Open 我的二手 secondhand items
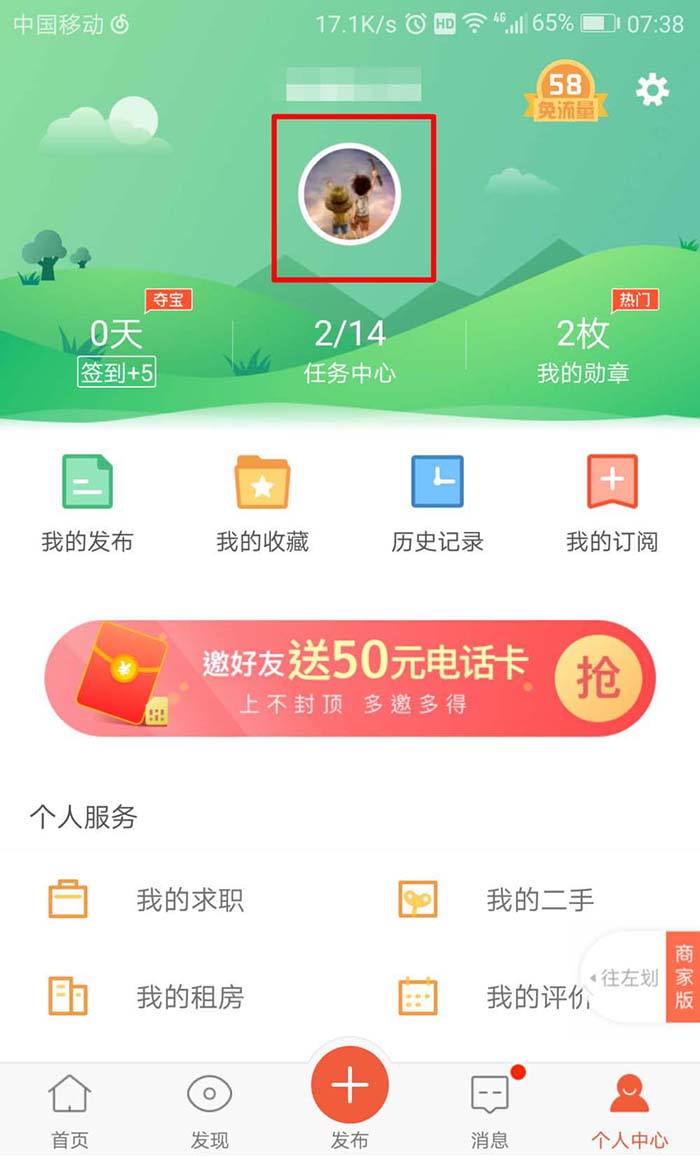 click(x=497, y=900)
